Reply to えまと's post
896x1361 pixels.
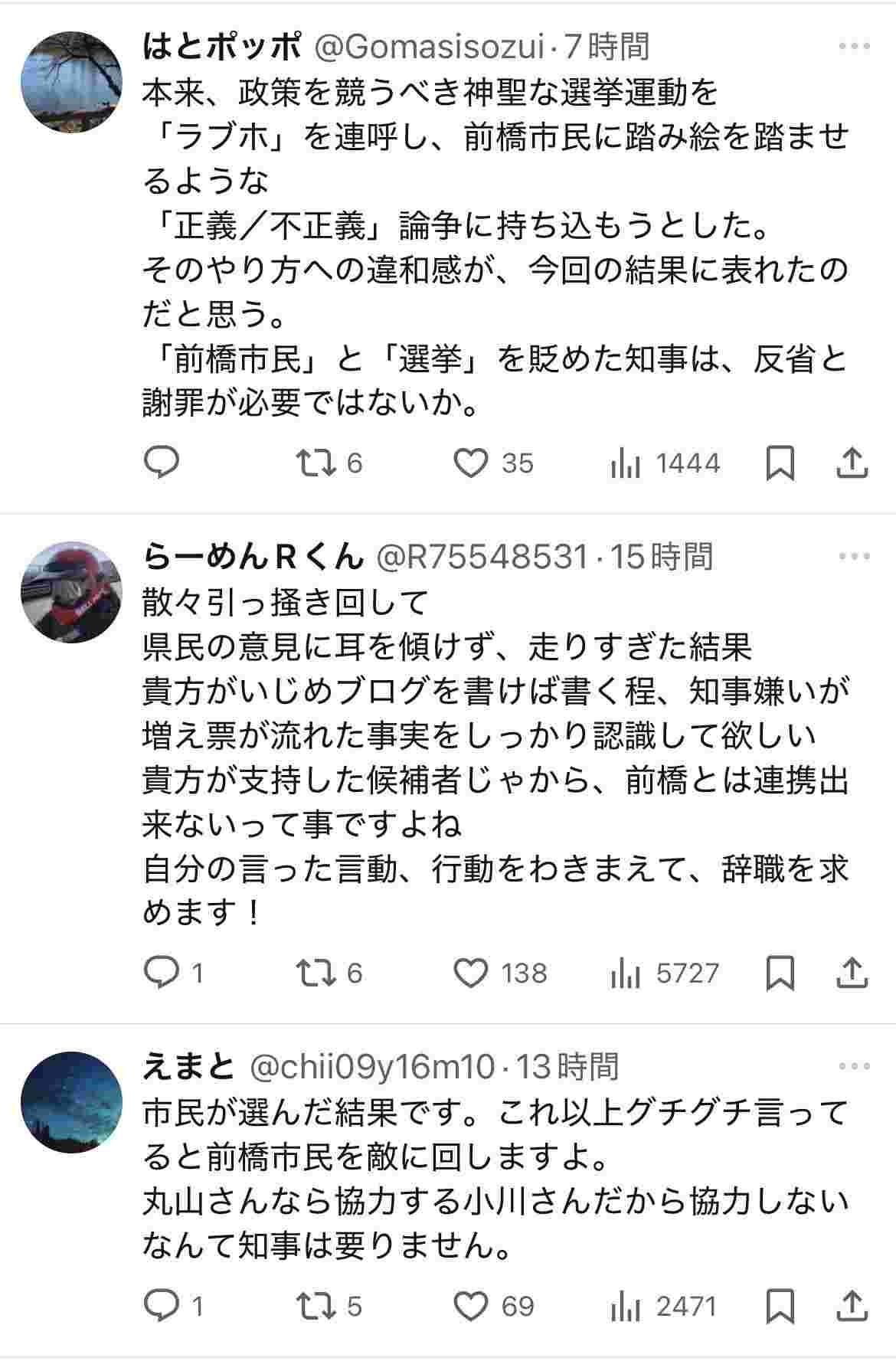click(x=162, y=1306)
